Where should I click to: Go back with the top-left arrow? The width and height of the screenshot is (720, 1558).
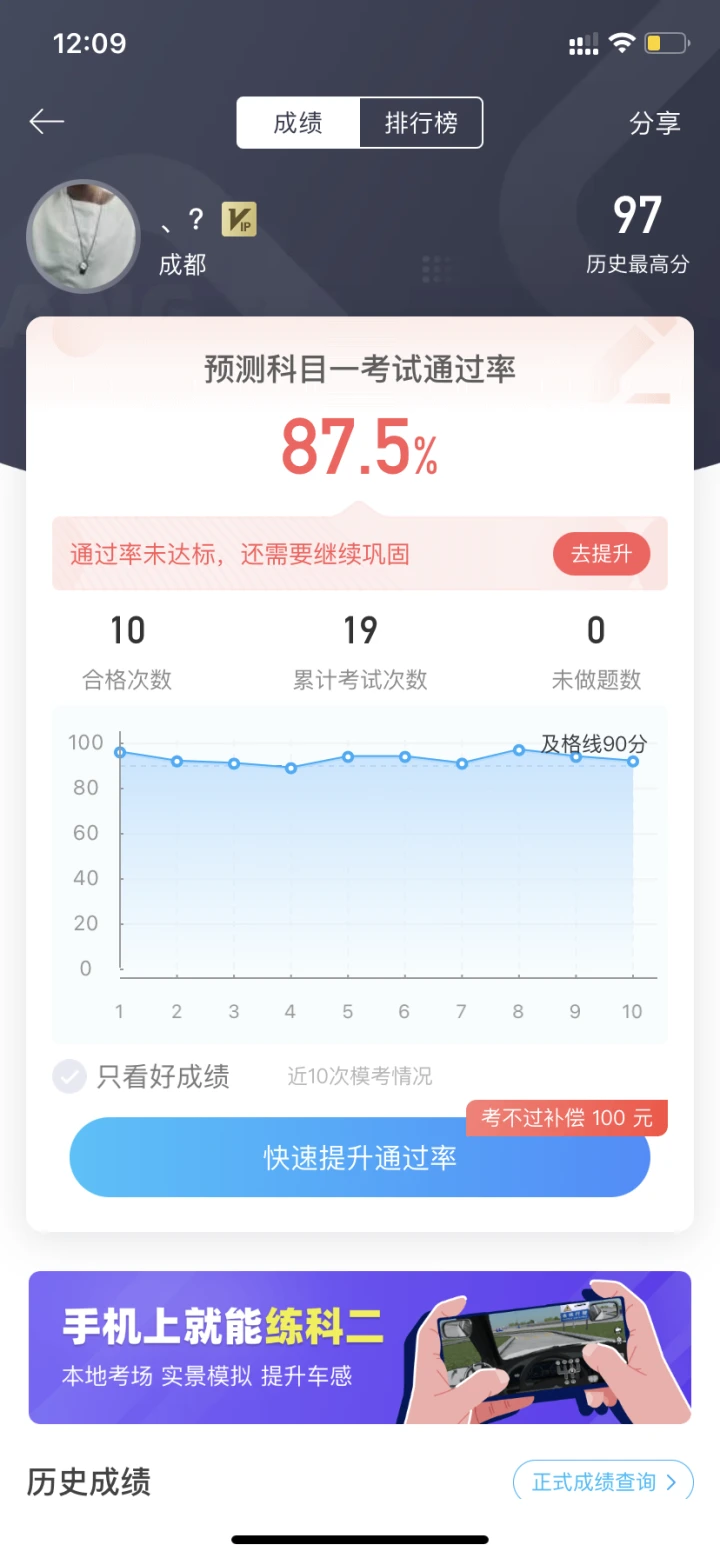(47, 122)
